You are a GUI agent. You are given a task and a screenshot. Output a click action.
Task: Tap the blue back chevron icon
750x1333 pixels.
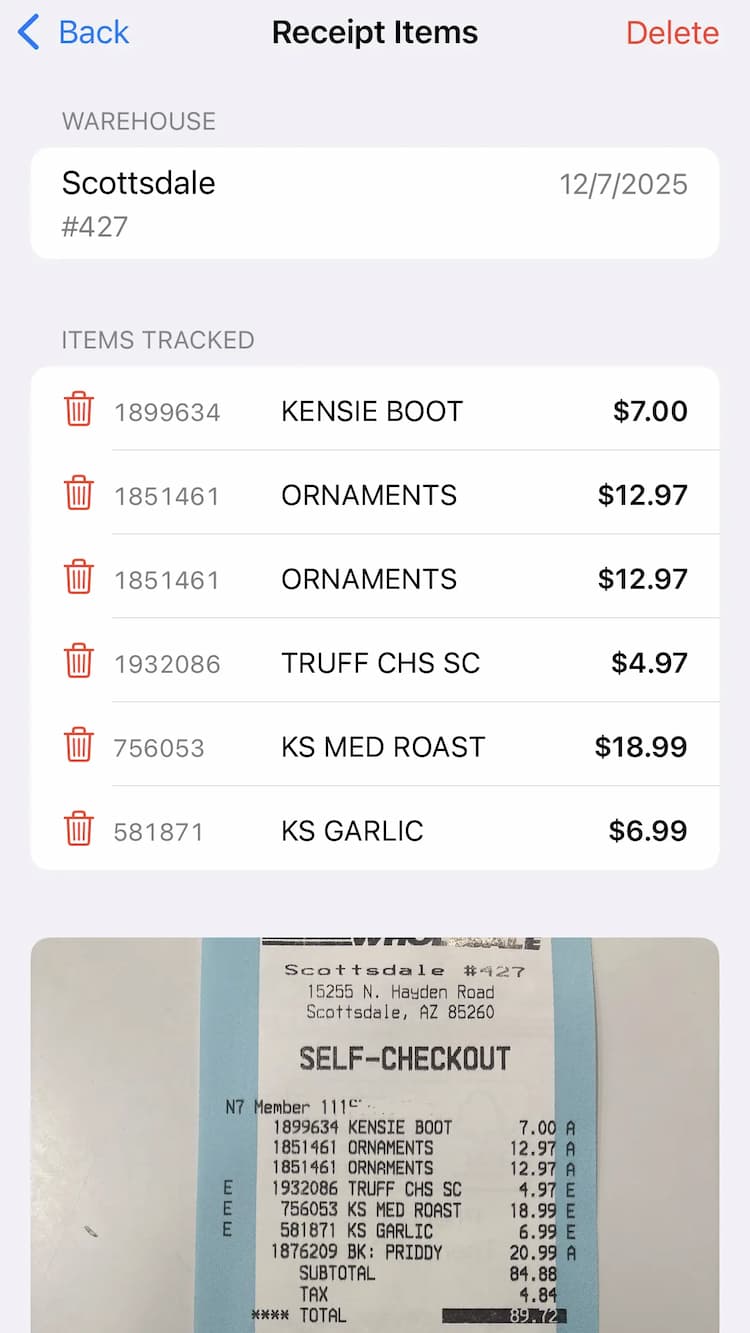coord(26,32)
